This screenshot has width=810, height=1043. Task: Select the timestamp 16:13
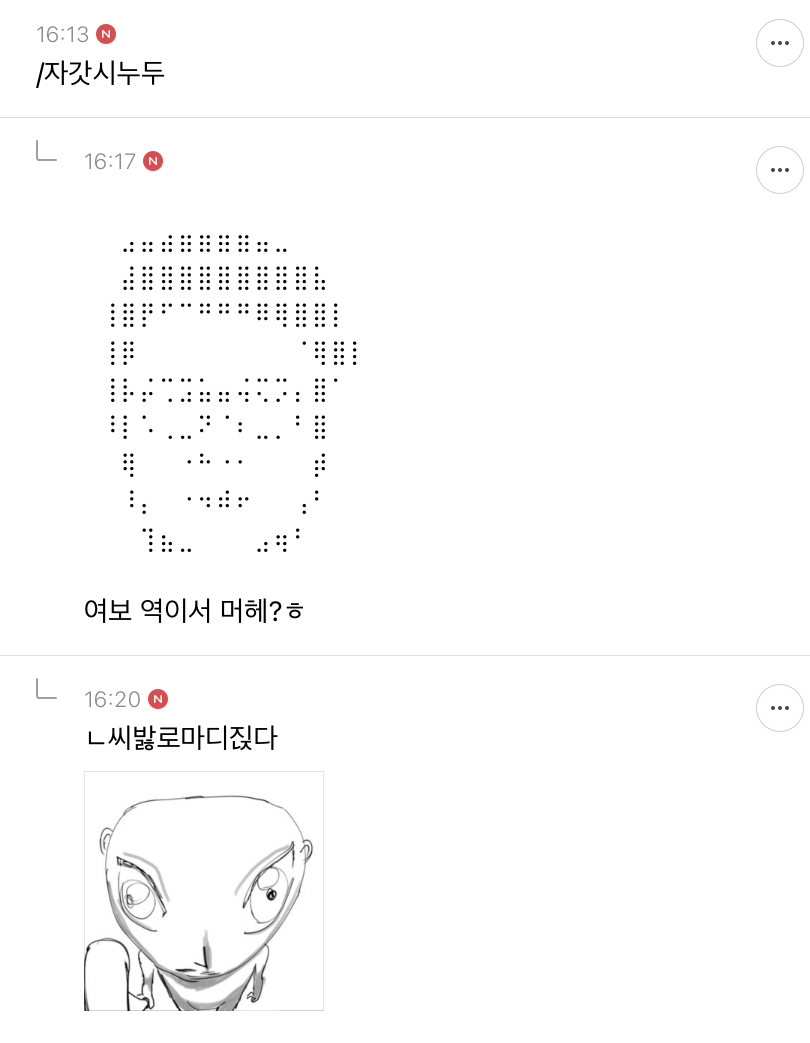(60, 33)
